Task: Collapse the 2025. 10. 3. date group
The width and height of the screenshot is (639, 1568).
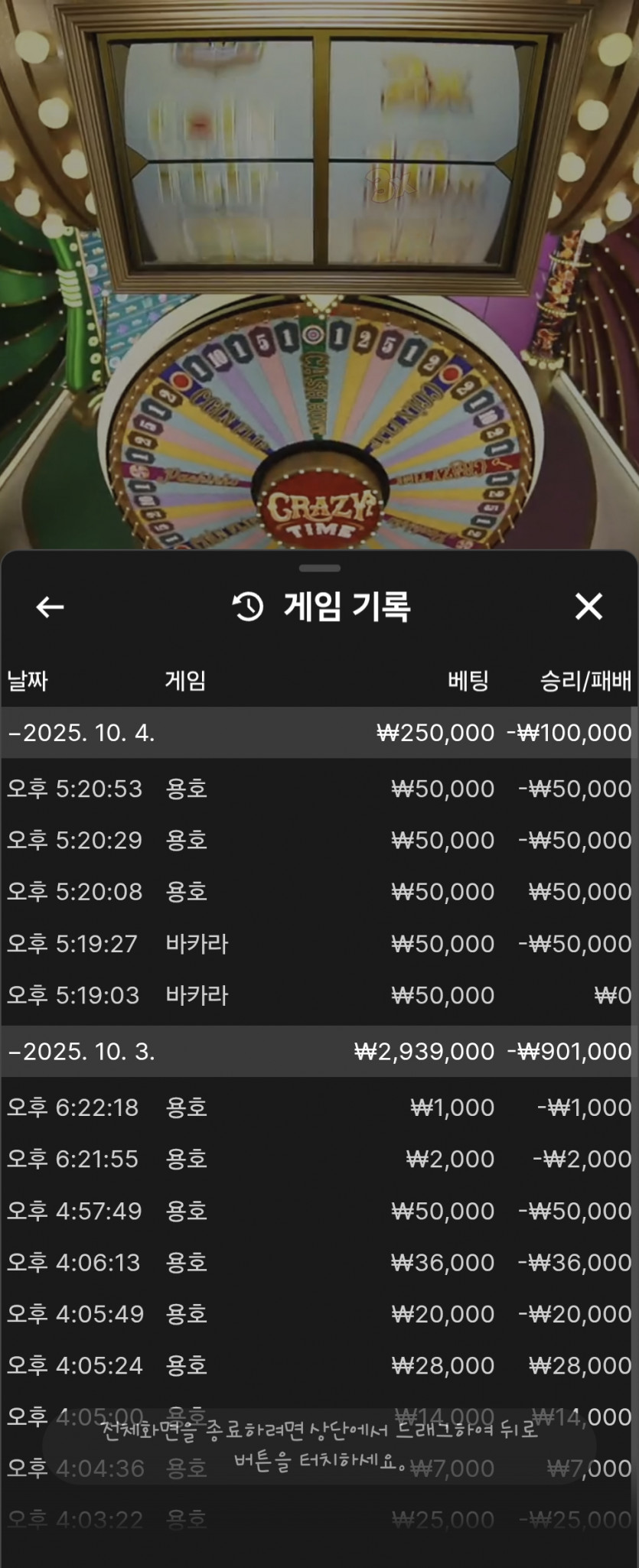Action: (x=320, y=1051)
